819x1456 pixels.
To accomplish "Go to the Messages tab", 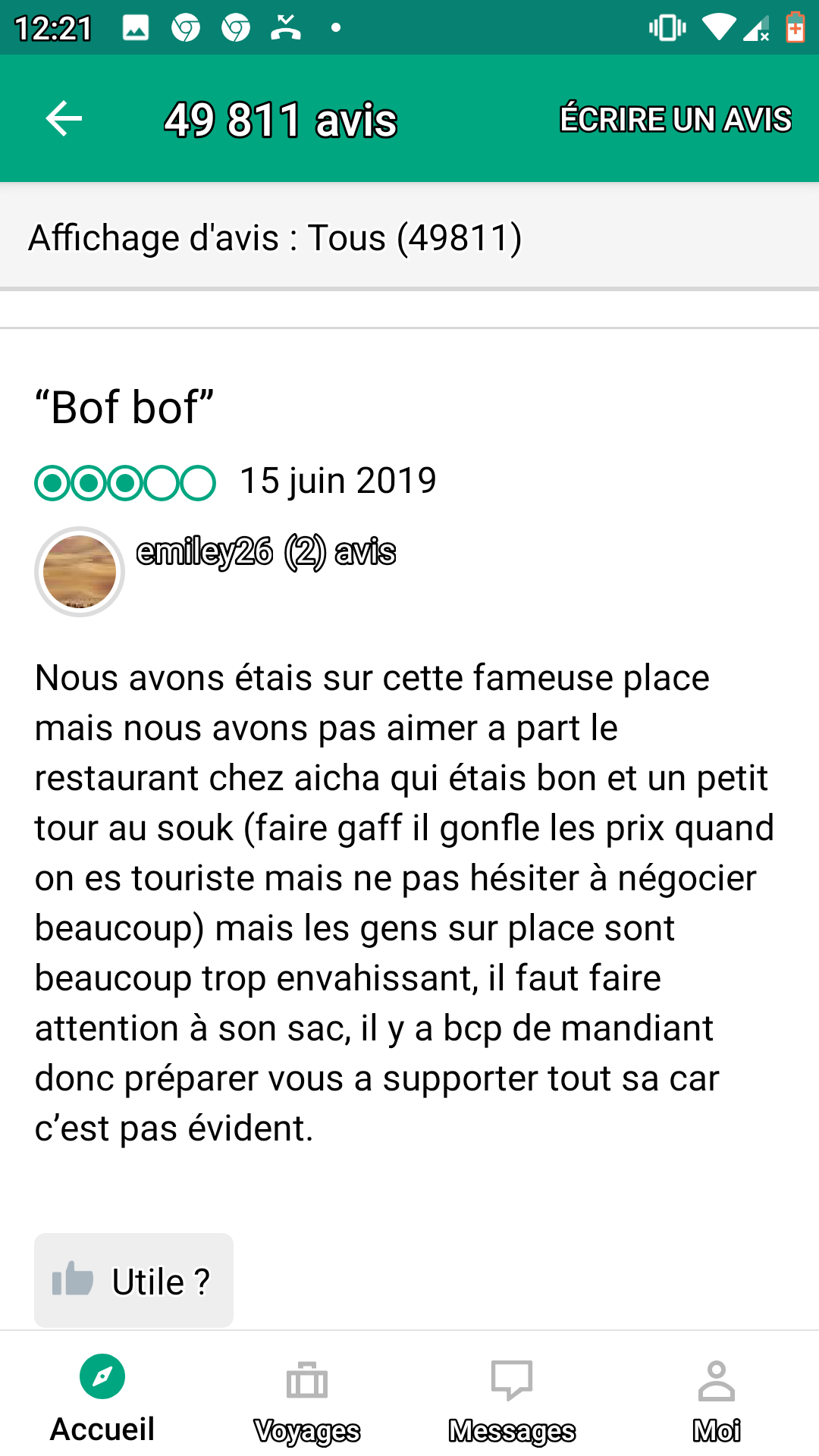I will click(x=512, y=1398).
